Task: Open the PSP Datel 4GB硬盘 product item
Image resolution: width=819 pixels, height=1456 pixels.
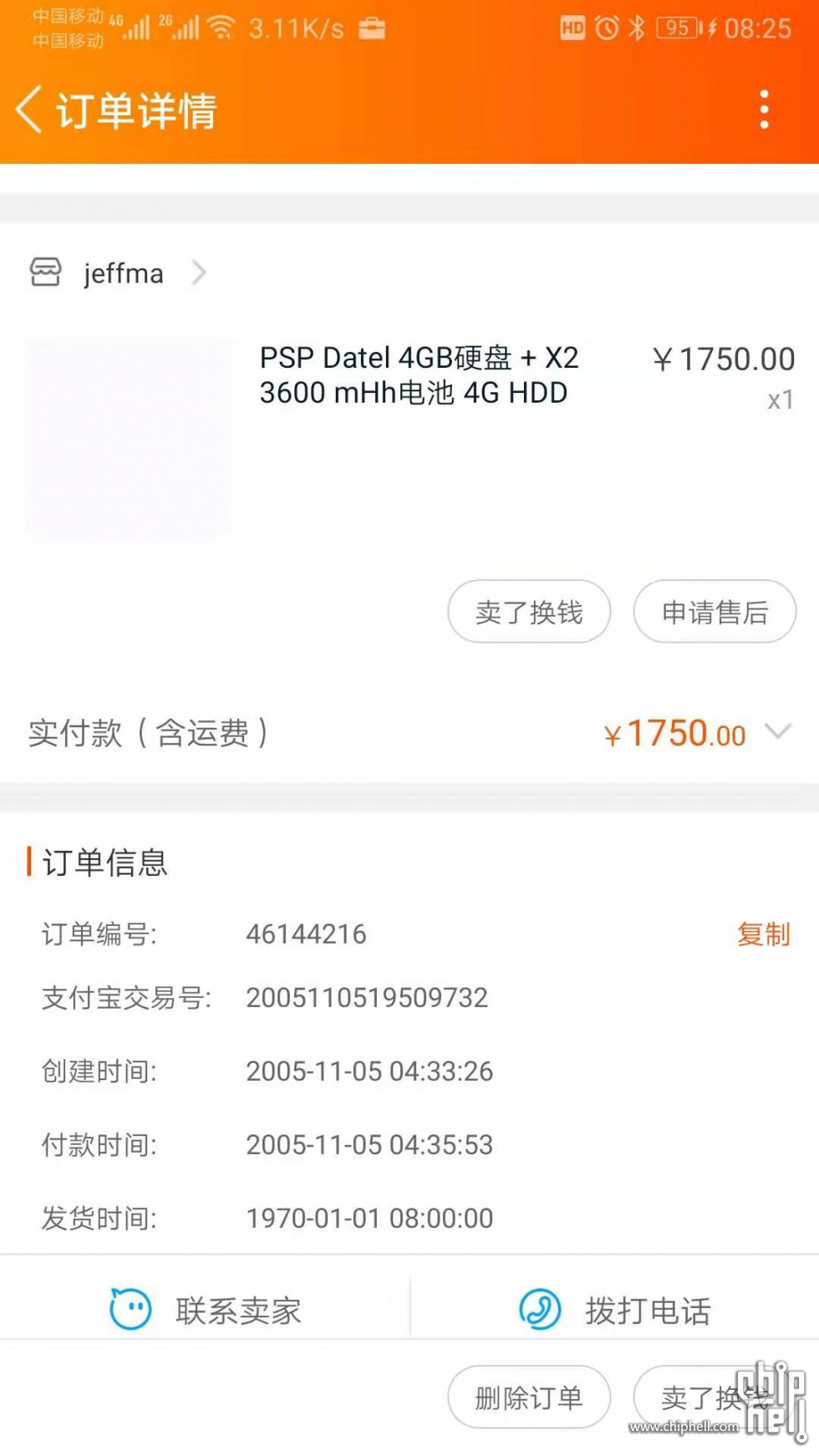Action: [x=409, y=440]
